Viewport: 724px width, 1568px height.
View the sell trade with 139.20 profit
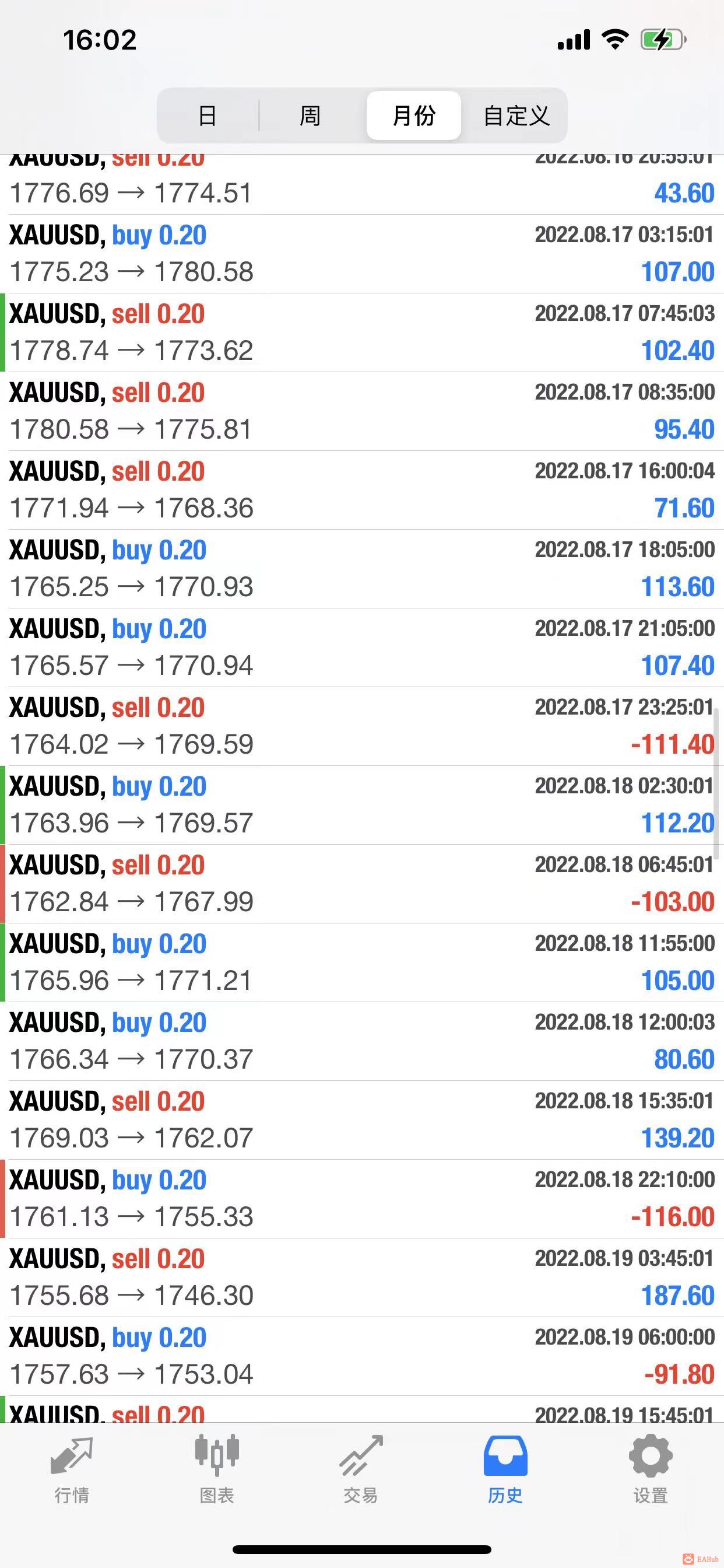tap(362, 1120)
